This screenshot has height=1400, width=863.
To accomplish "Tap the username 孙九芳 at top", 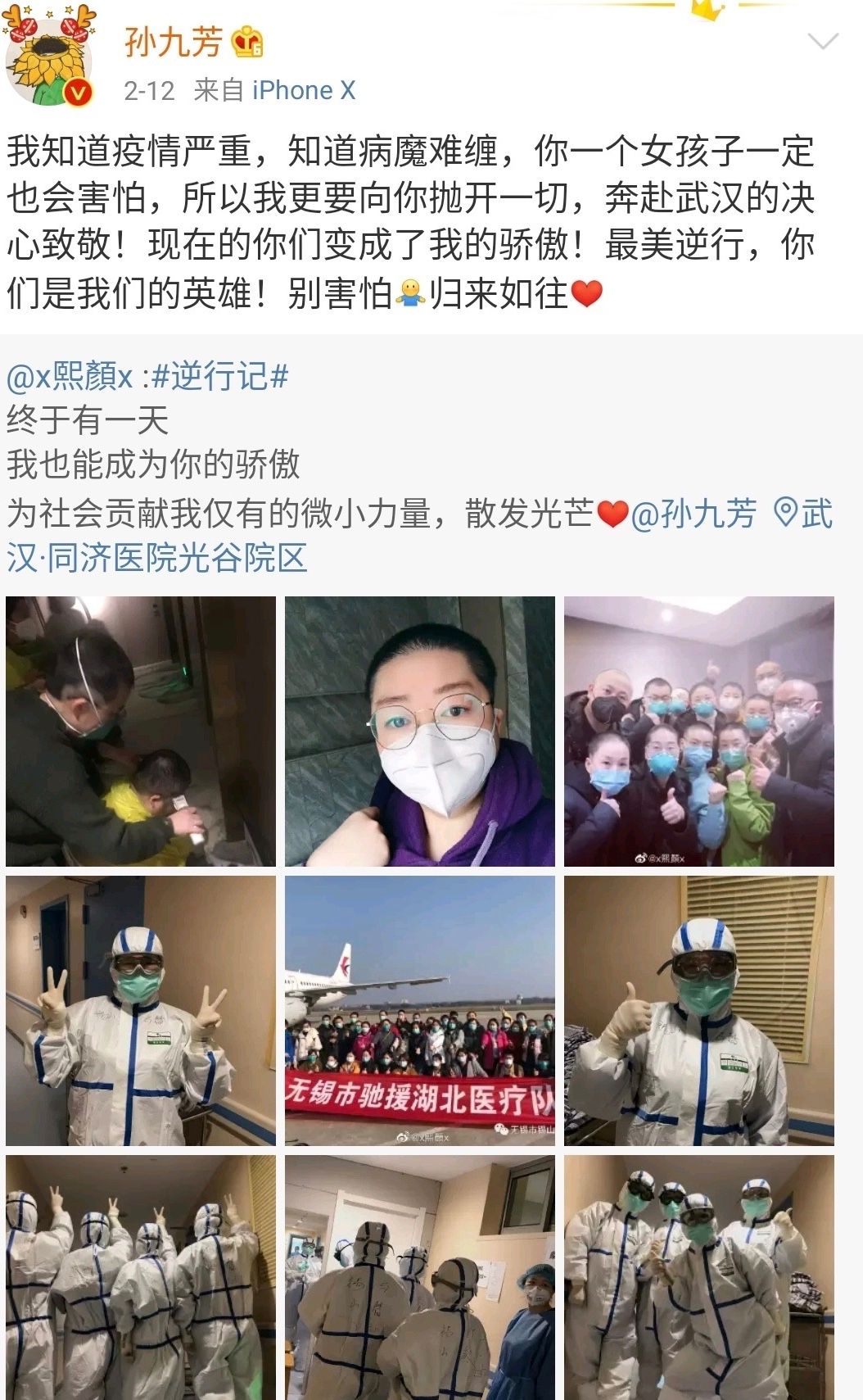I will coord(173,41).
